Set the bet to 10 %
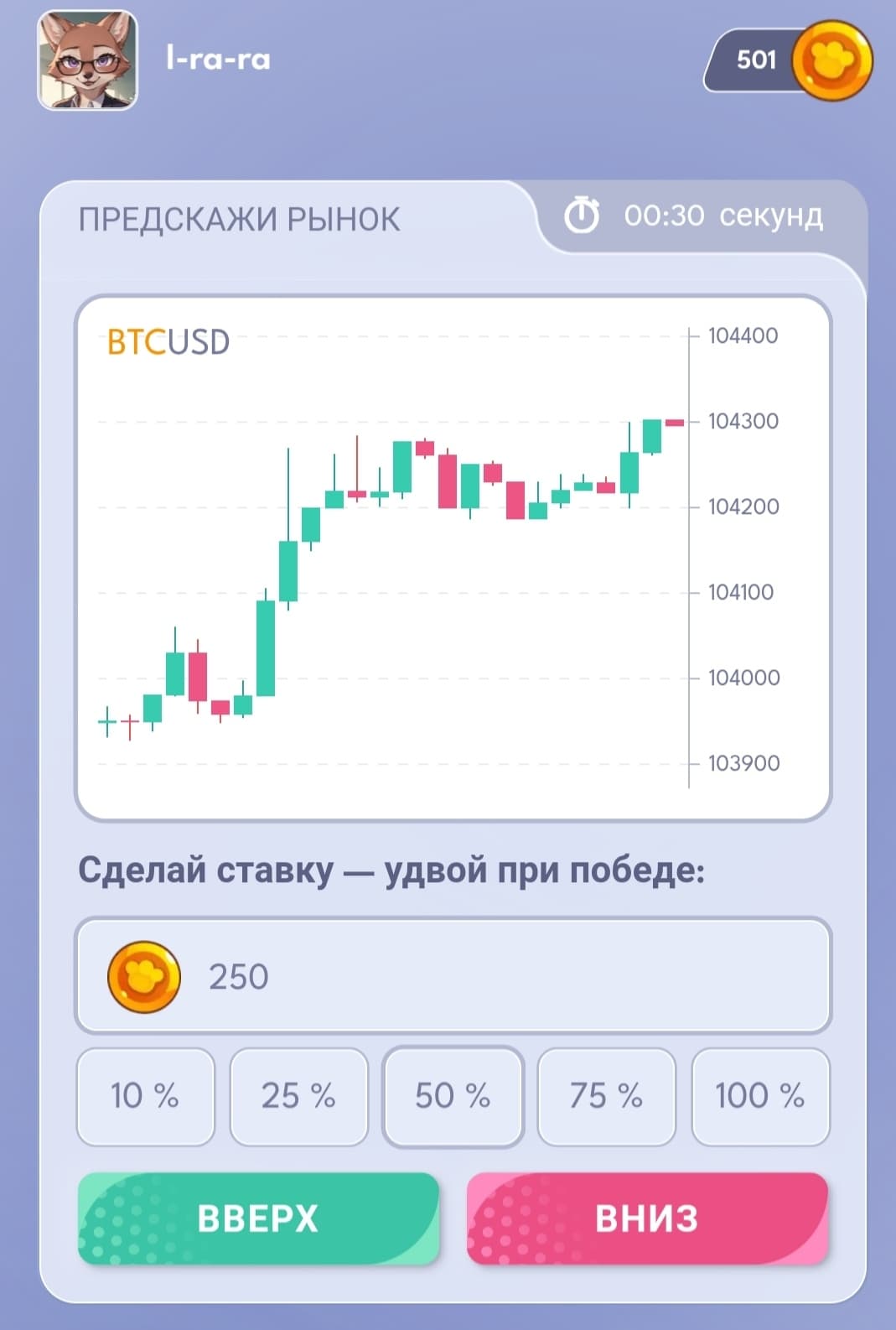 point(145,1096)
